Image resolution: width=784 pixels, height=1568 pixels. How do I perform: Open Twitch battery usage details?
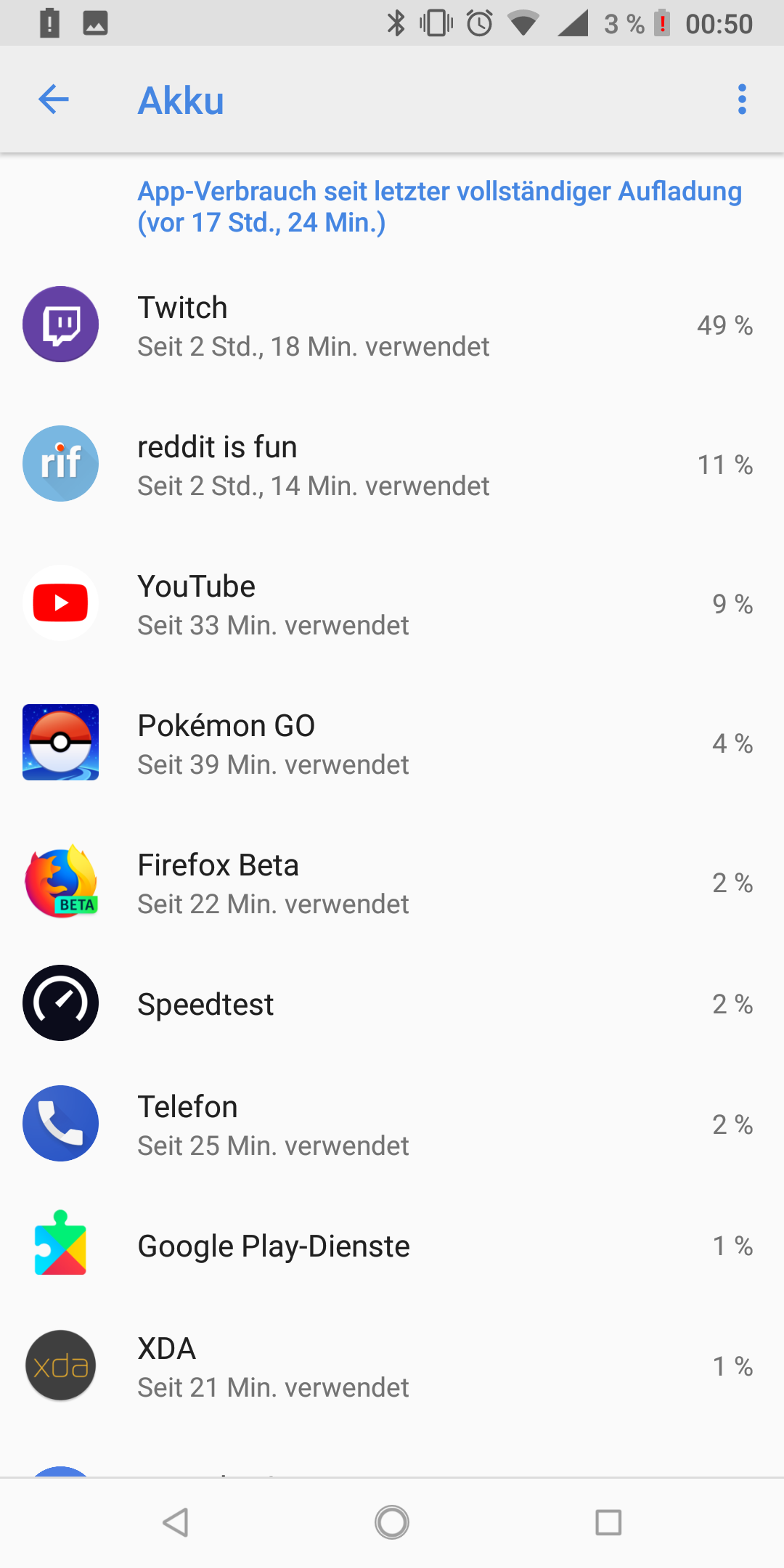(392, 325)
